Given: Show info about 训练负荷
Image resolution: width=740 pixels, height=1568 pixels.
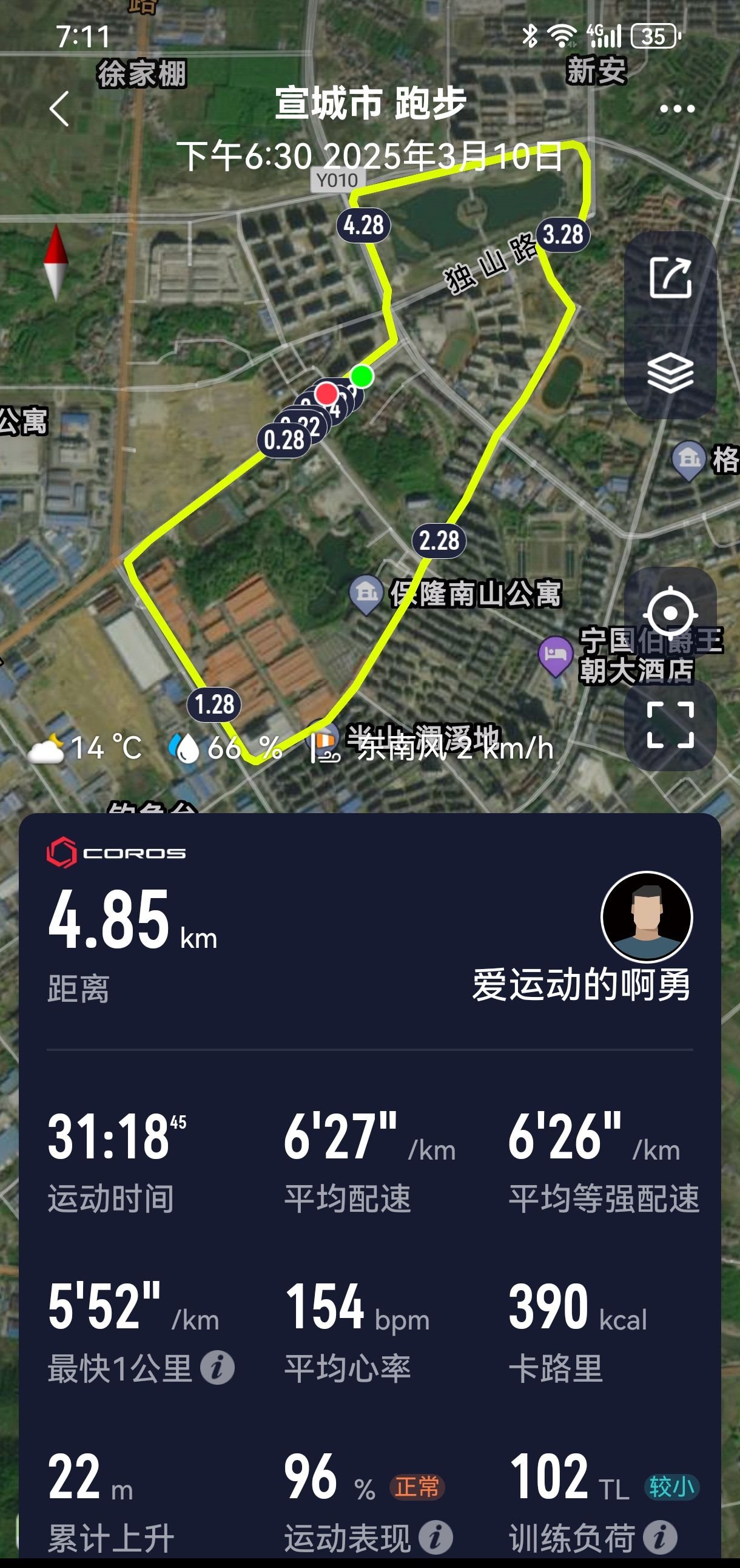Looking at the screenshot, I should click(661, 1537).
